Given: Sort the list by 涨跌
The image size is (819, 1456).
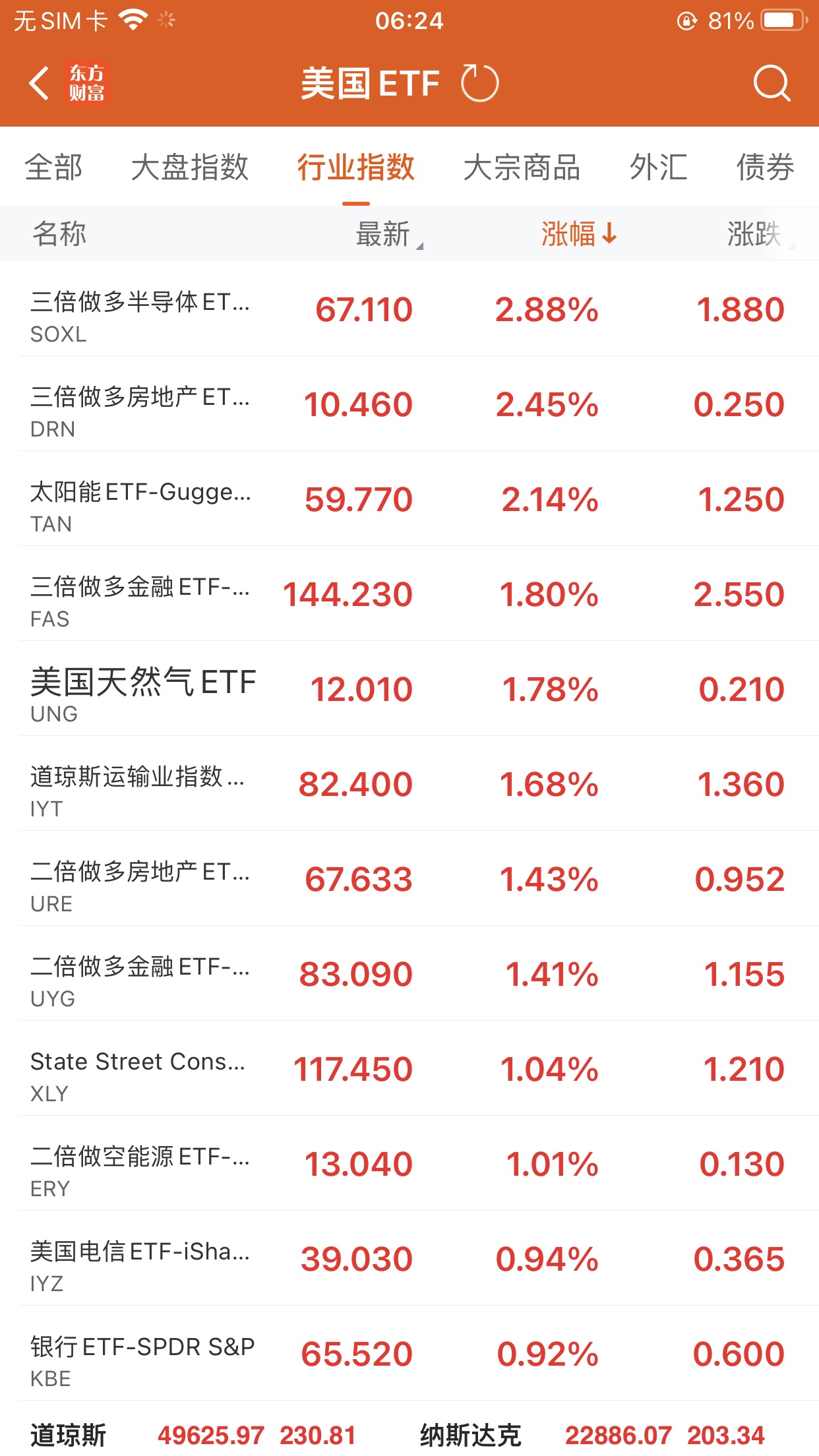Looking at the screenshot, I should point(754,234).
